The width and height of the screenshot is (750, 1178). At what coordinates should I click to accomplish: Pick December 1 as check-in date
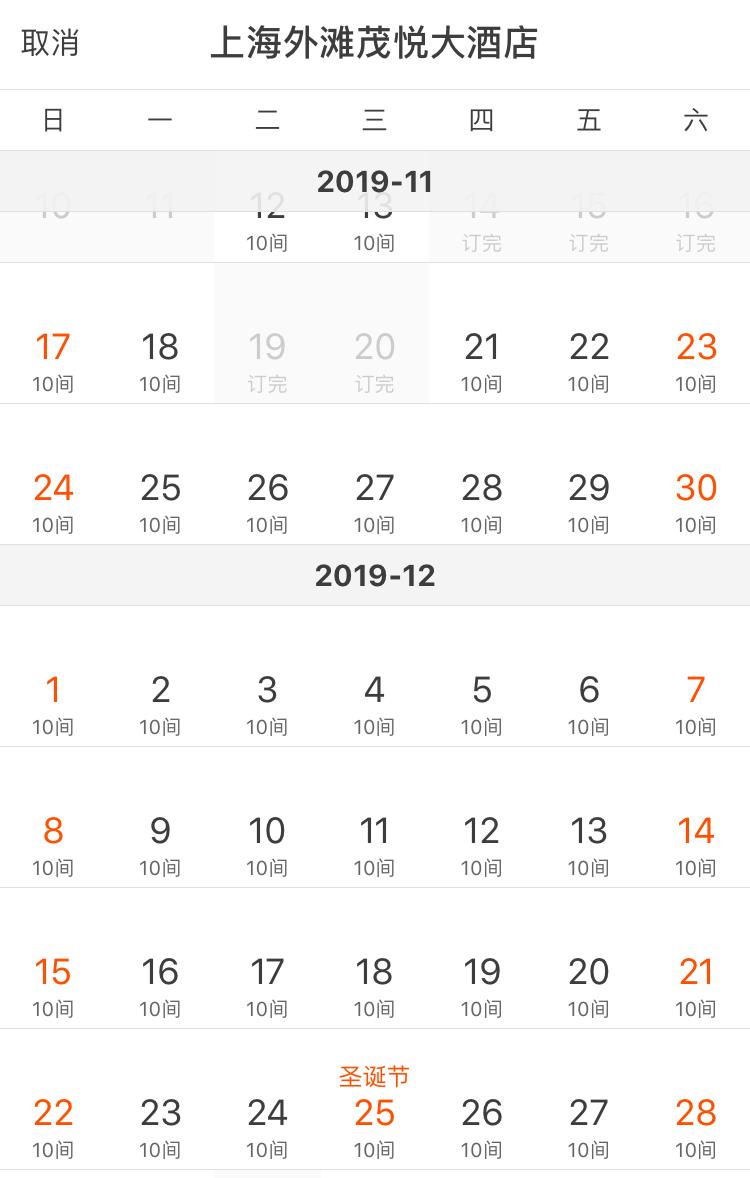click(53, 702)
